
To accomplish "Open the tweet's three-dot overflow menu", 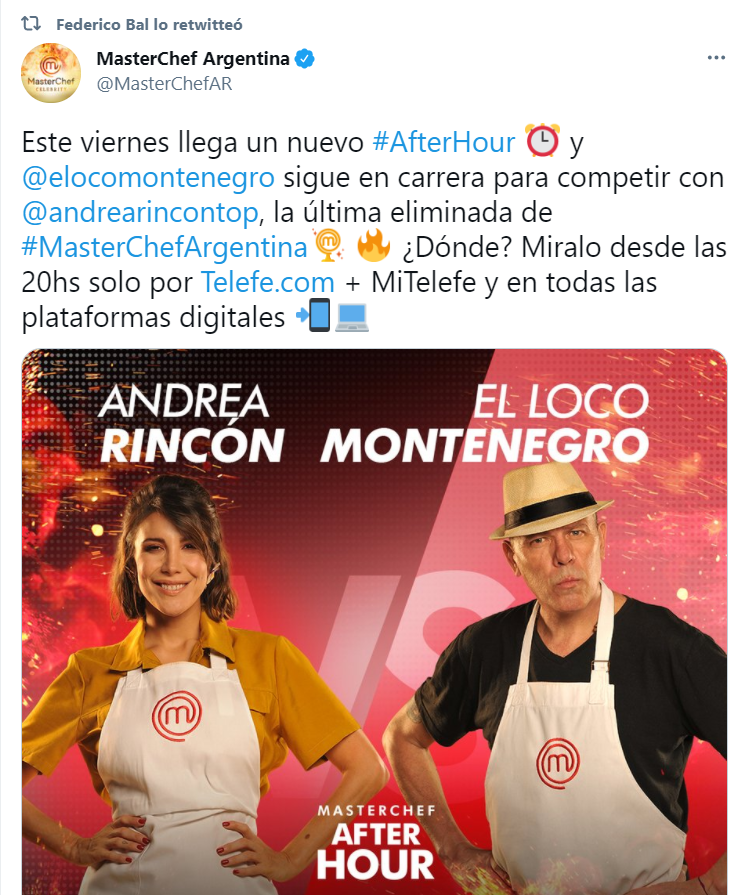I will 715,58.
